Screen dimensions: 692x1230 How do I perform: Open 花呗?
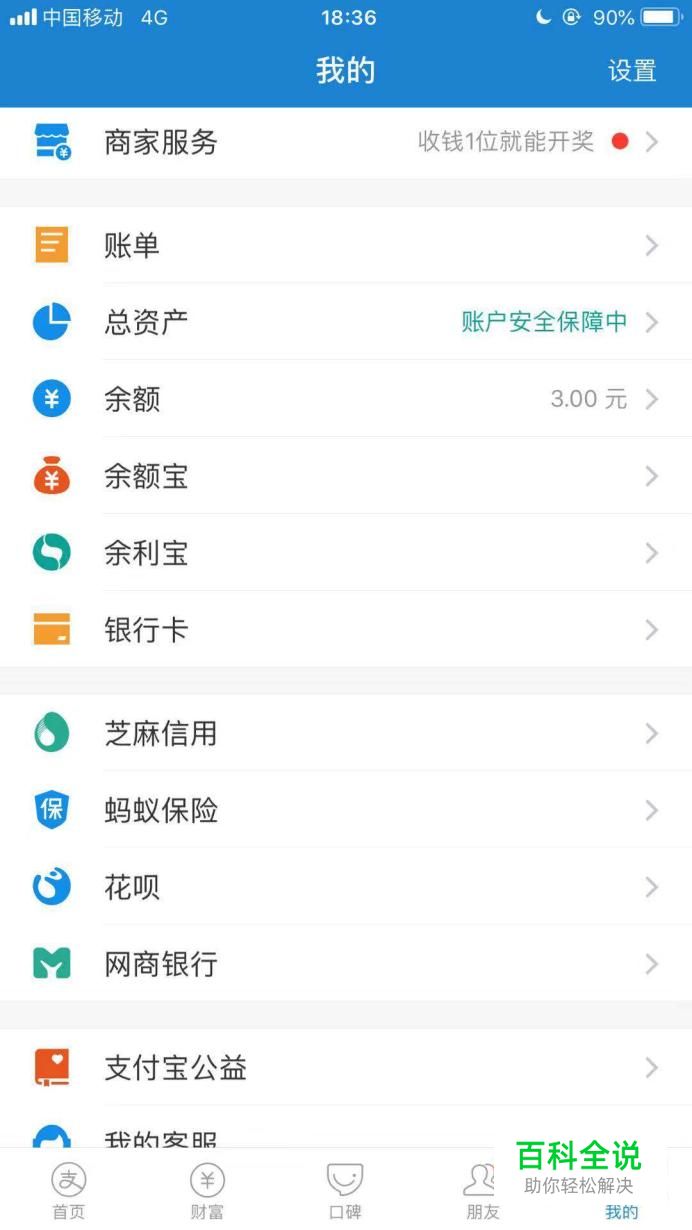346,887
